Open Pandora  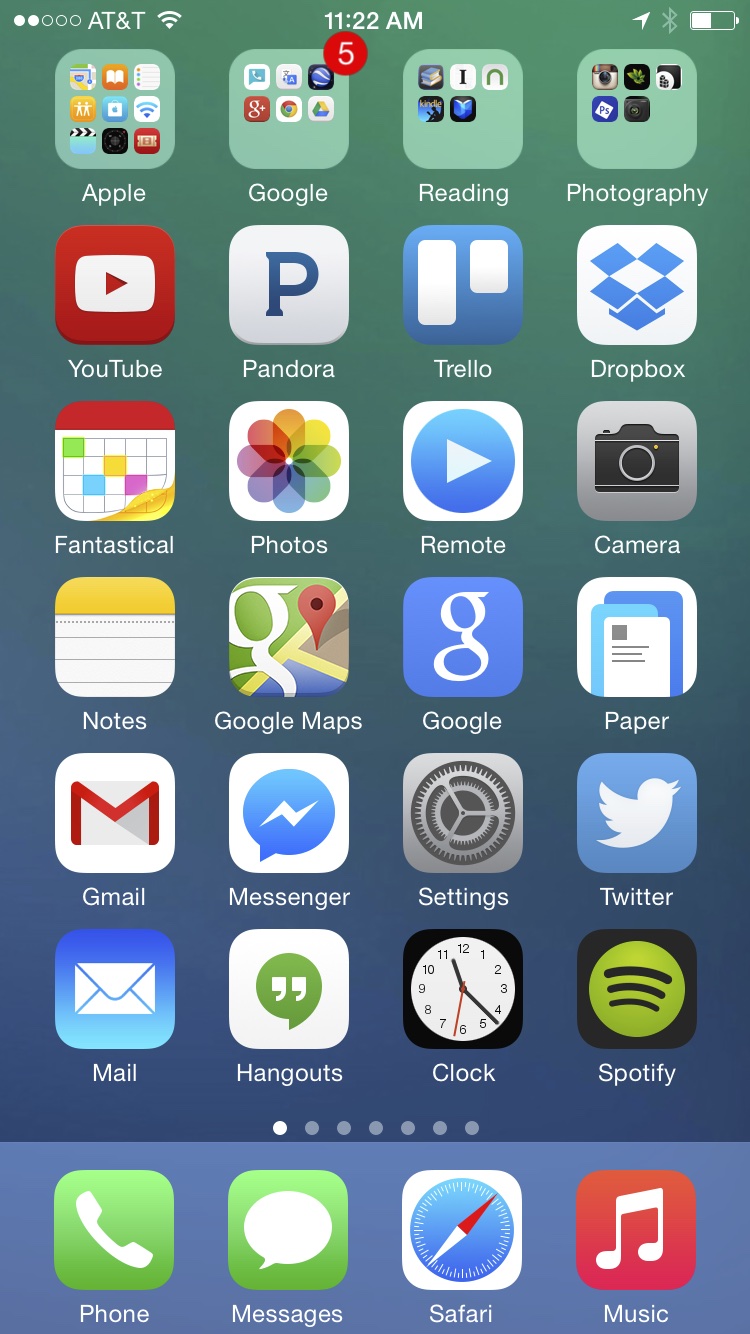coord(289,285)
